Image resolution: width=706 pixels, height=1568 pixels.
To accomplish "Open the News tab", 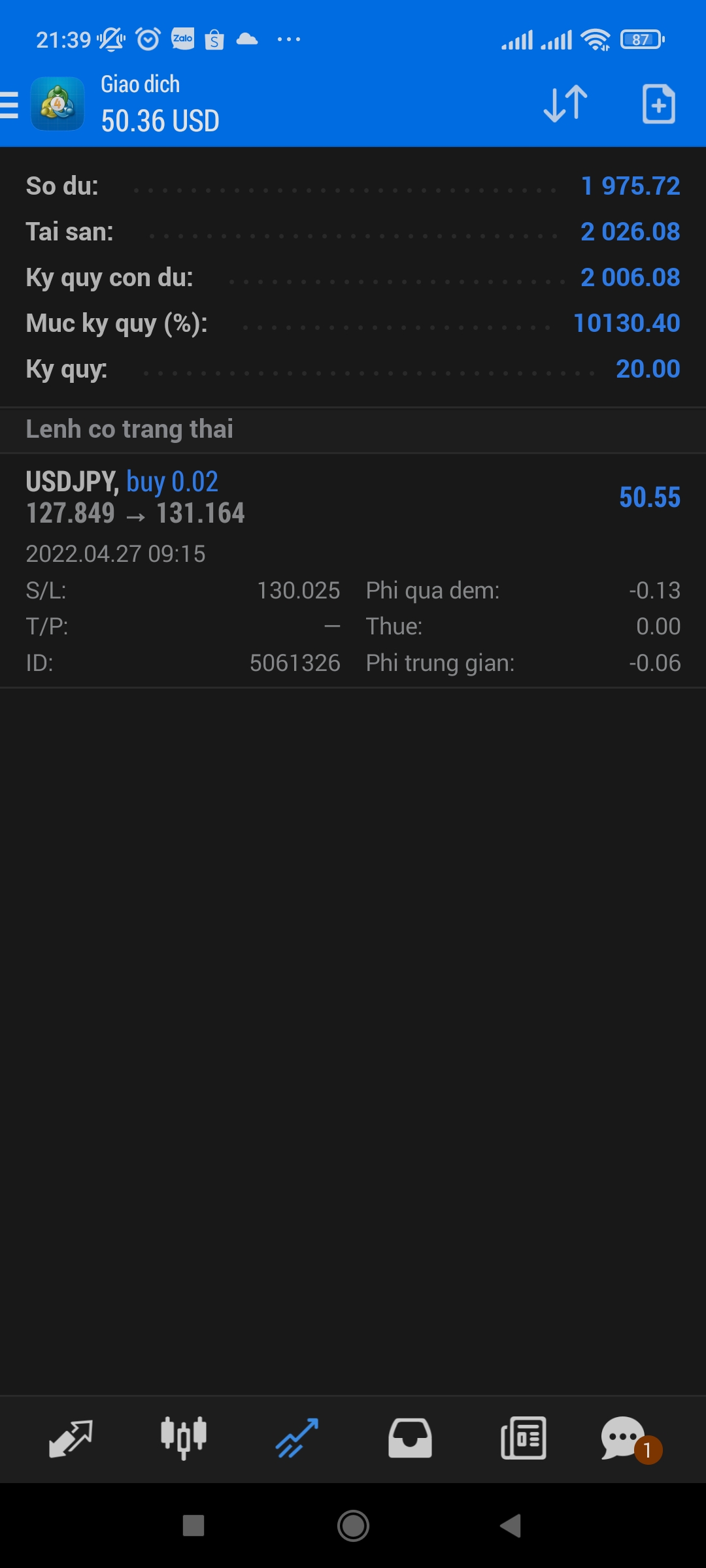I will [x=523, y=1439].
